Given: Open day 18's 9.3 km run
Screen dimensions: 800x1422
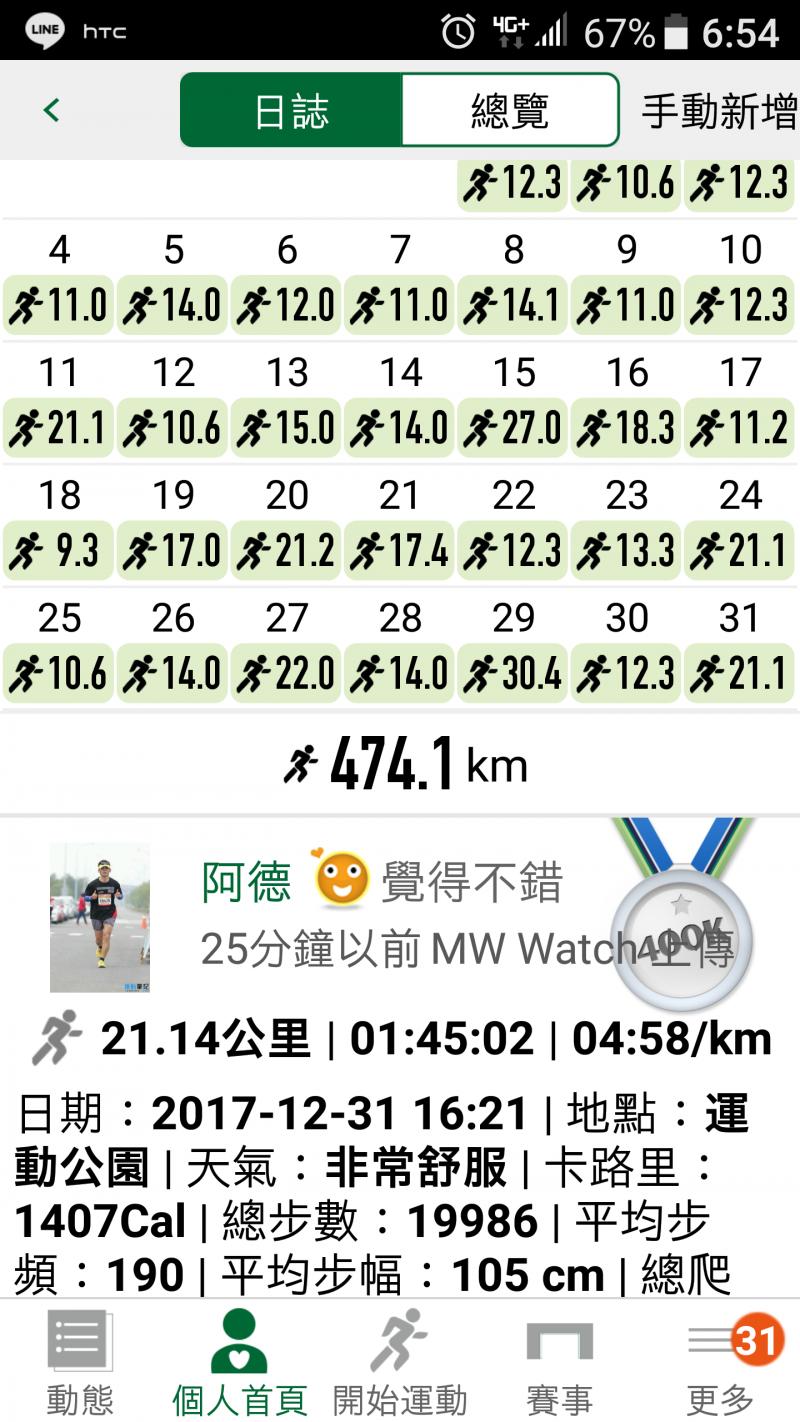Looking at the screenshot, I should click(x=58, y=551).
